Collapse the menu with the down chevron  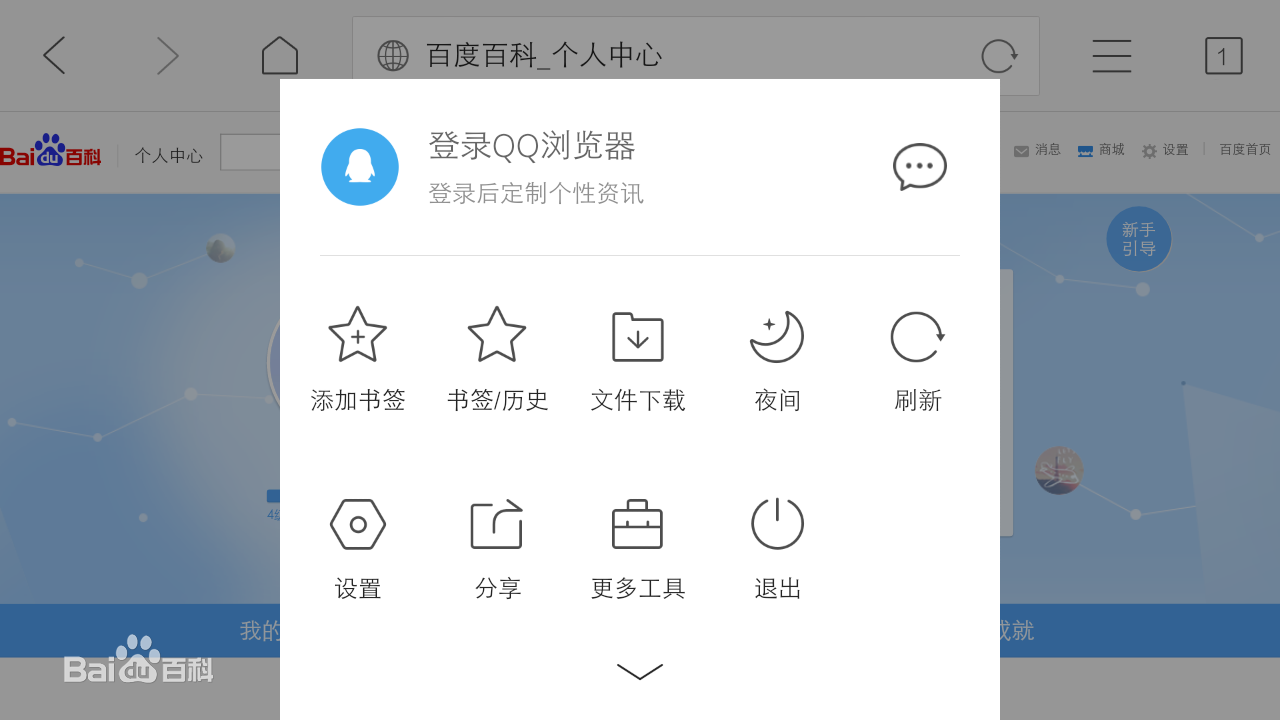click(x=640, y=672)
